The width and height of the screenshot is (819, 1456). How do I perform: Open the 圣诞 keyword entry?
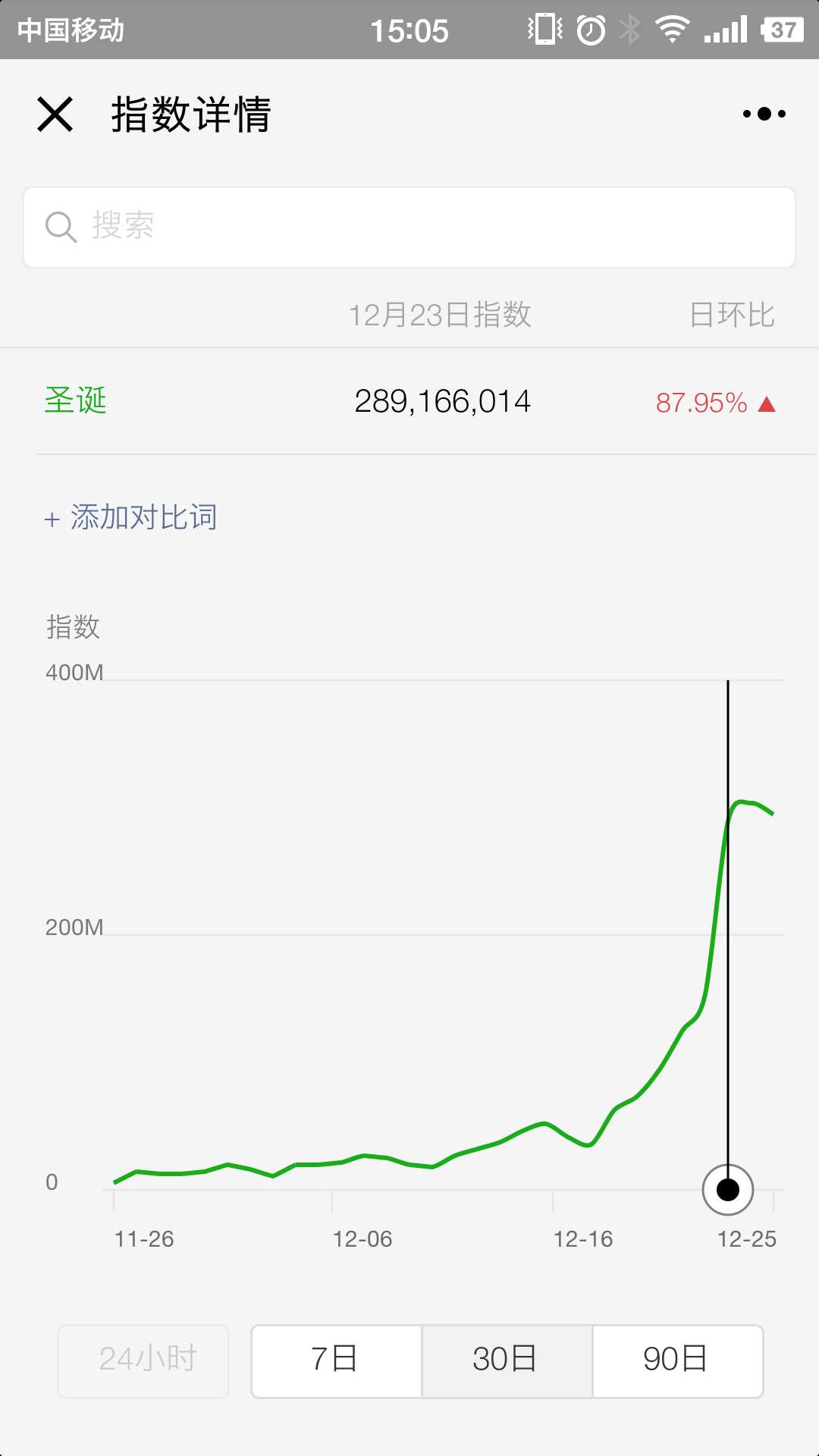pyautogui.click(x=76, y=401)
